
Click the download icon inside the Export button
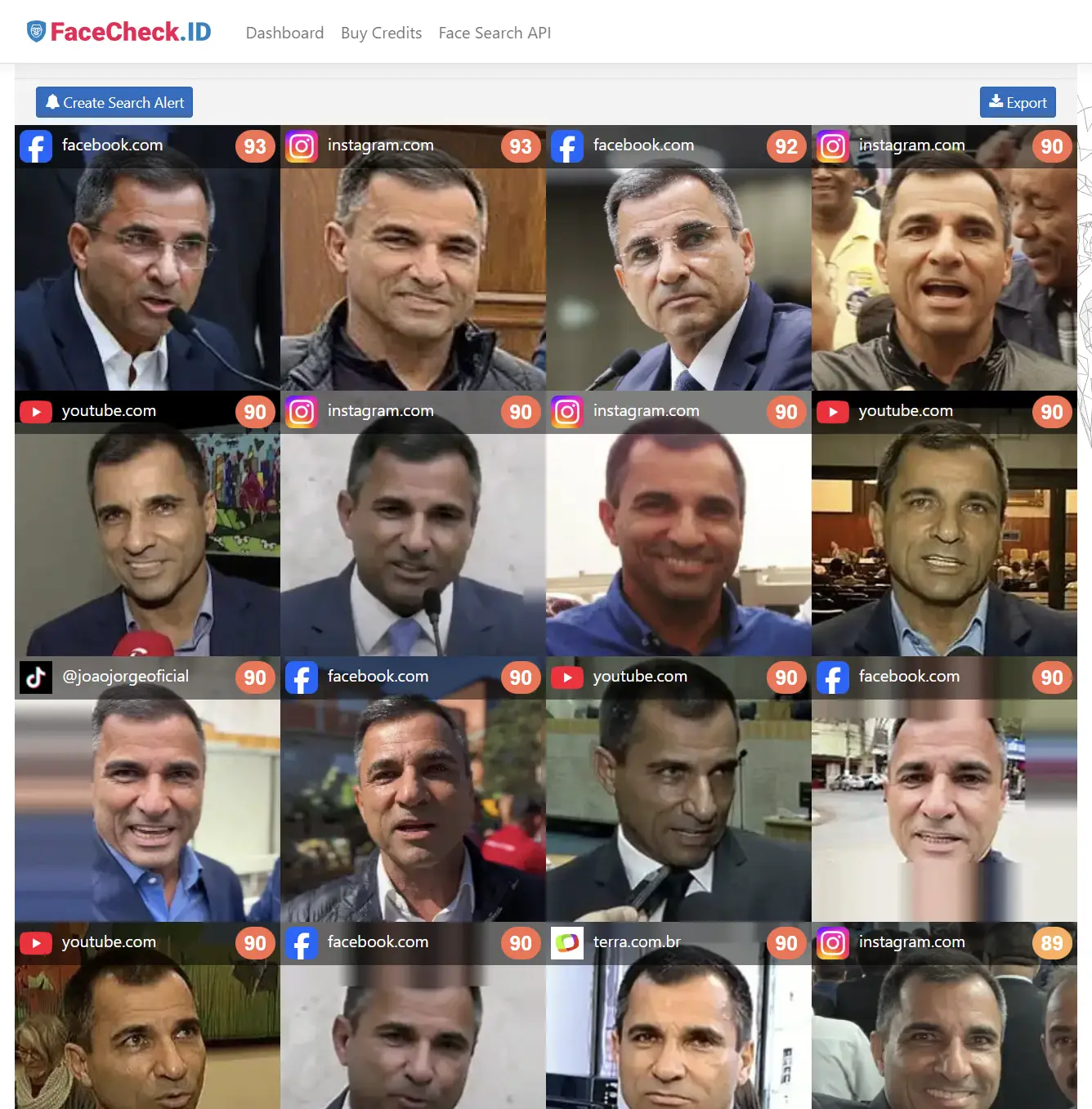point(996,101)
